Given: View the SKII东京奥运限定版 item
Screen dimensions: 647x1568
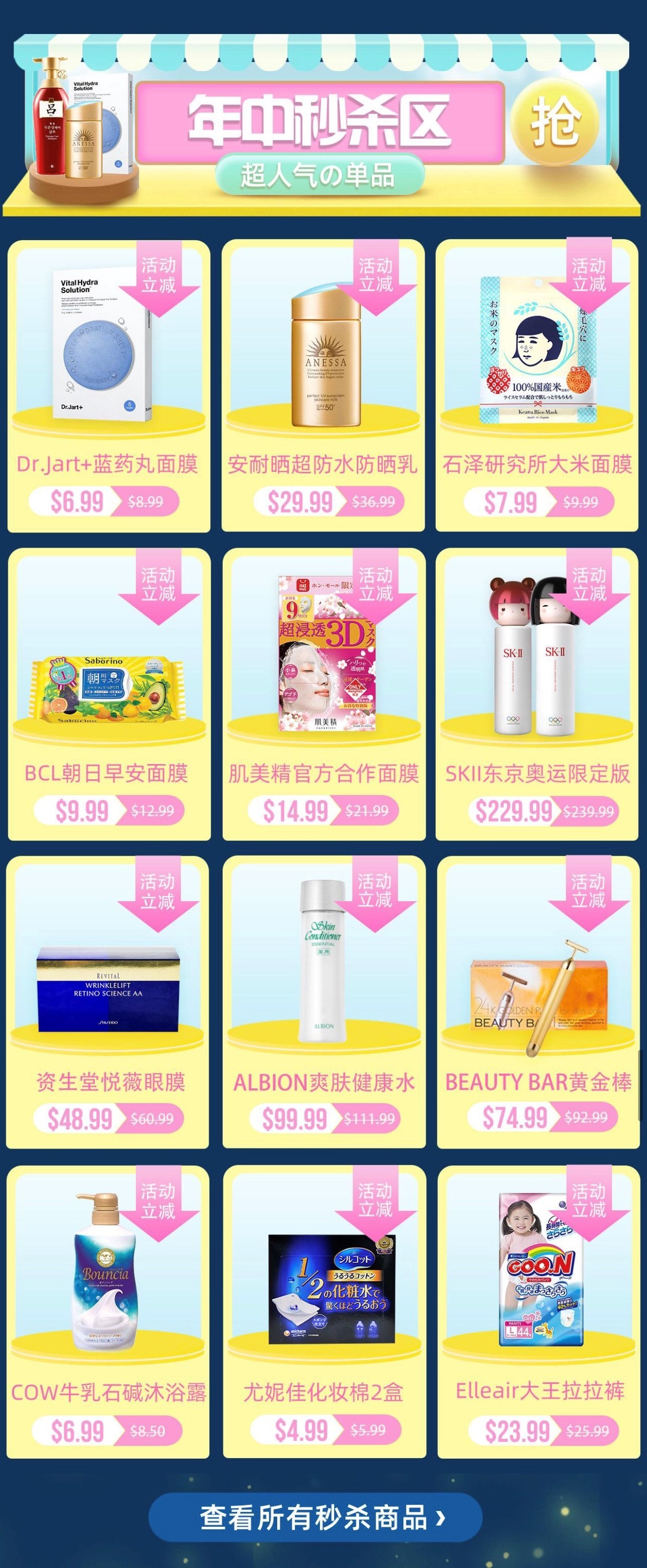Looking at the screenshot, I should 538,694.
